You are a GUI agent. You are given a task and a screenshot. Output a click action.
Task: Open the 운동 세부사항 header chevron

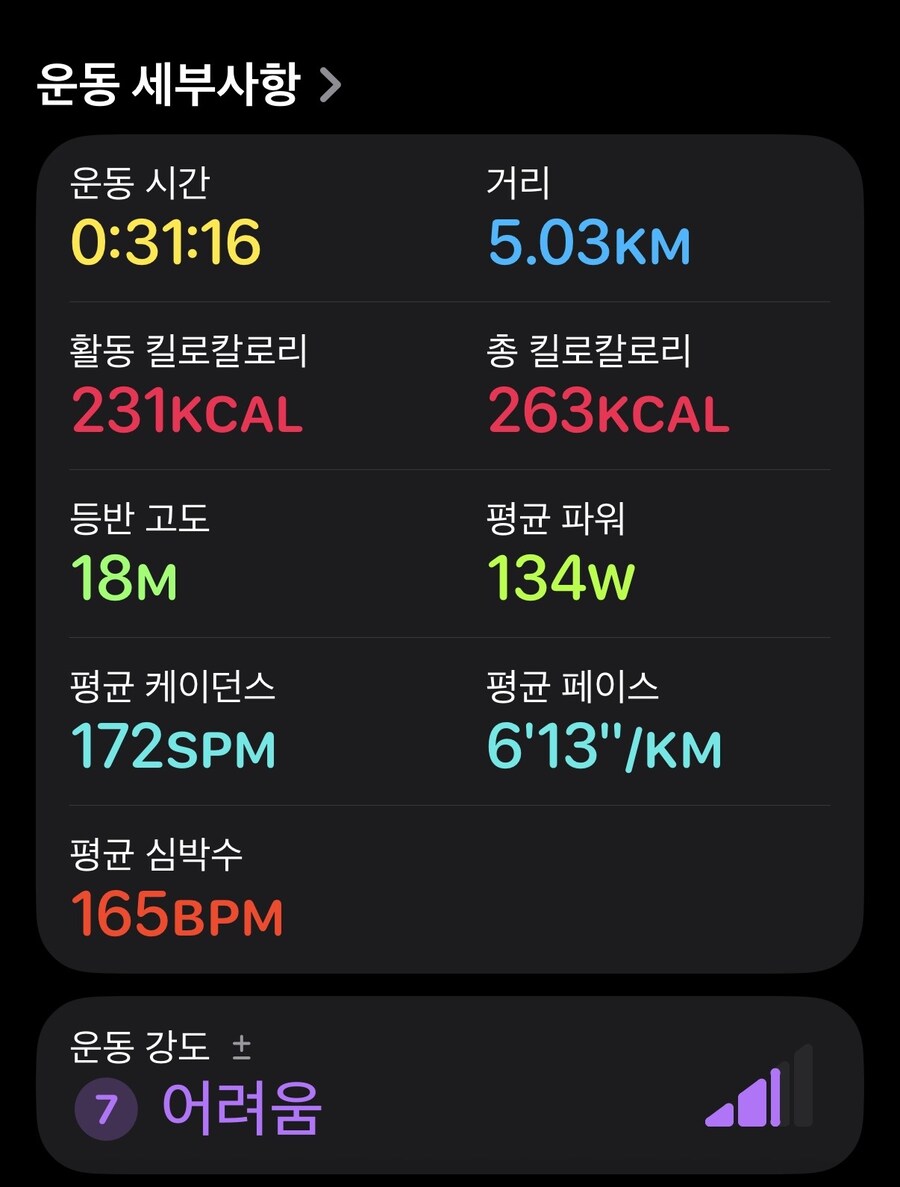pyautogui.click(x=330, y=87)
